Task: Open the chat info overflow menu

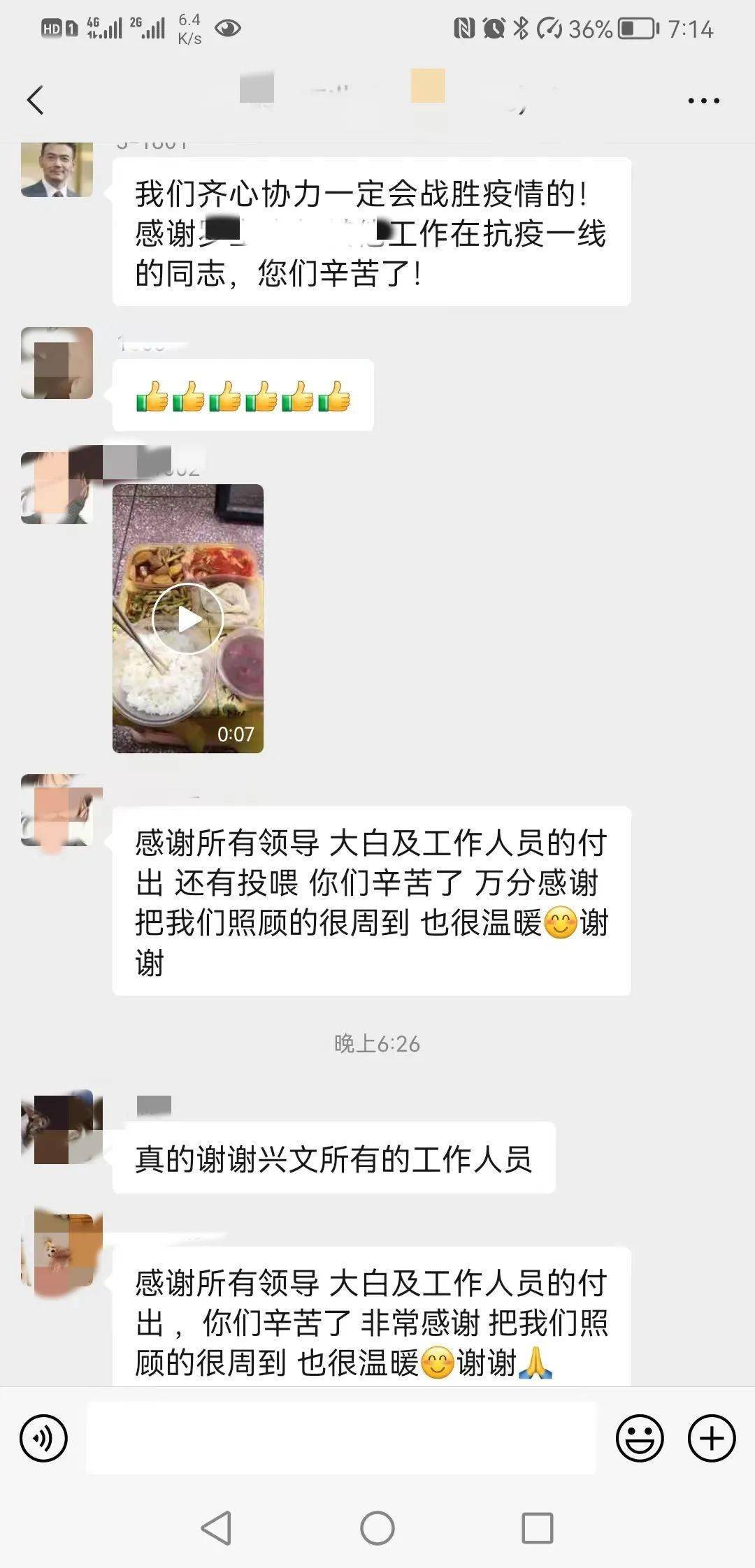Action: click(703, 101)
